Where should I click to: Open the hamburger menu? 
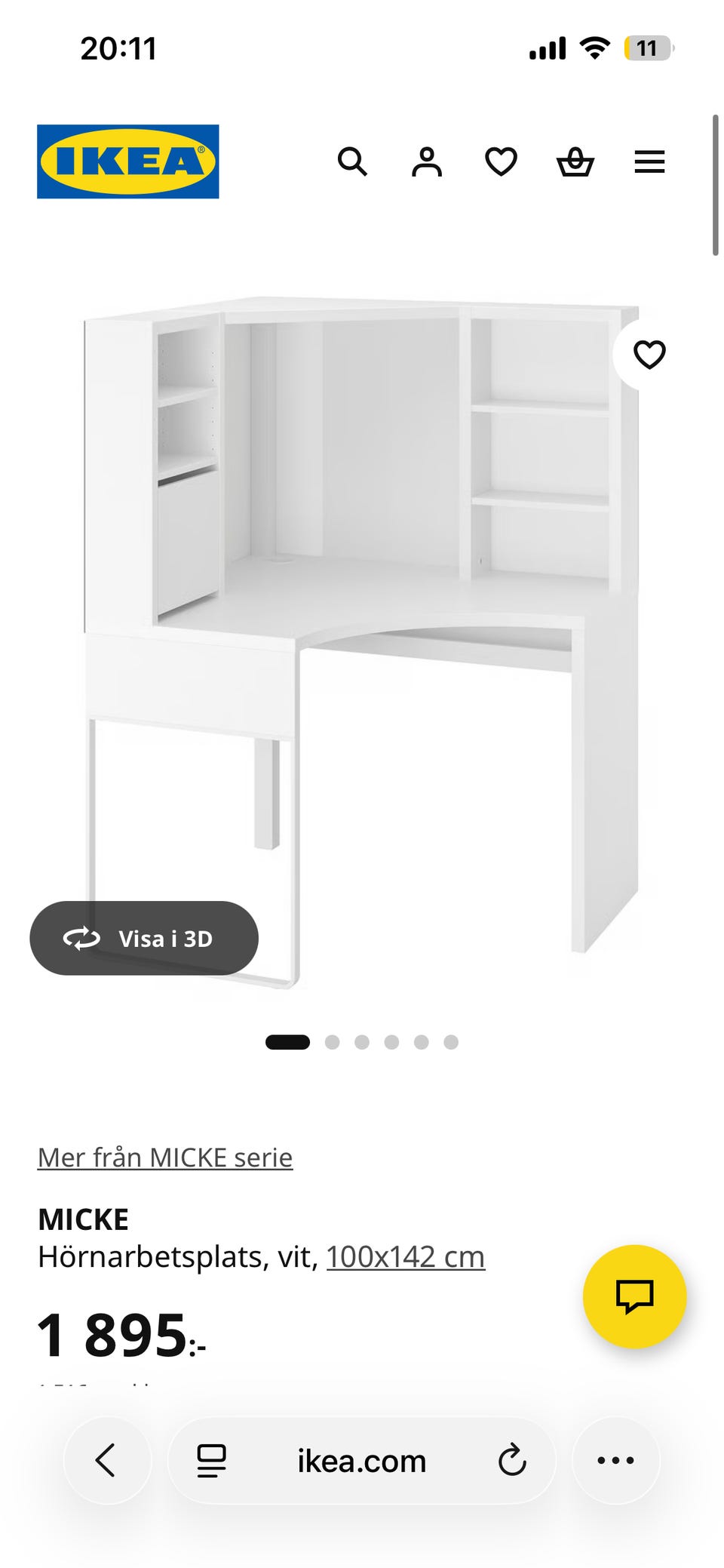(649, 161)
